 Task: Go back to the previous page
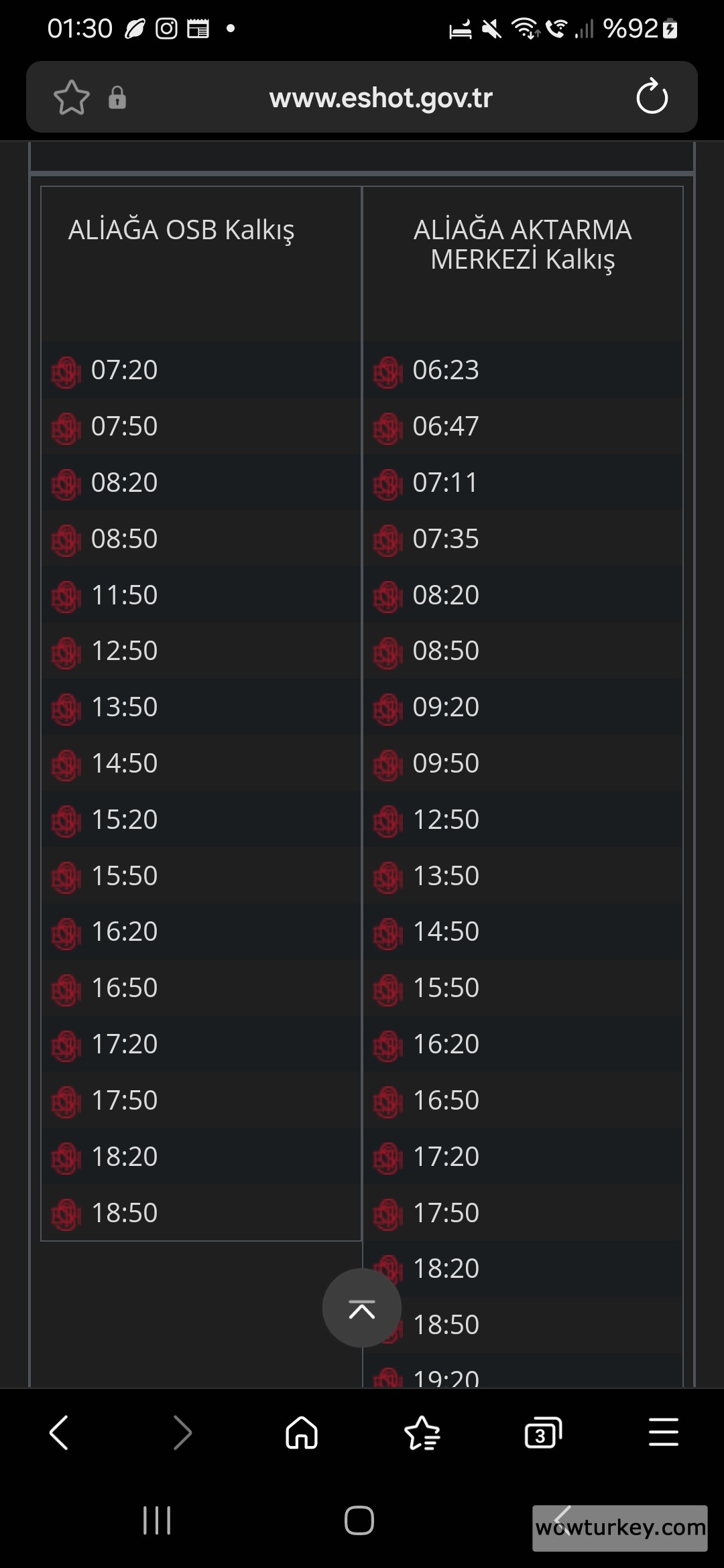click(59, 1433)
